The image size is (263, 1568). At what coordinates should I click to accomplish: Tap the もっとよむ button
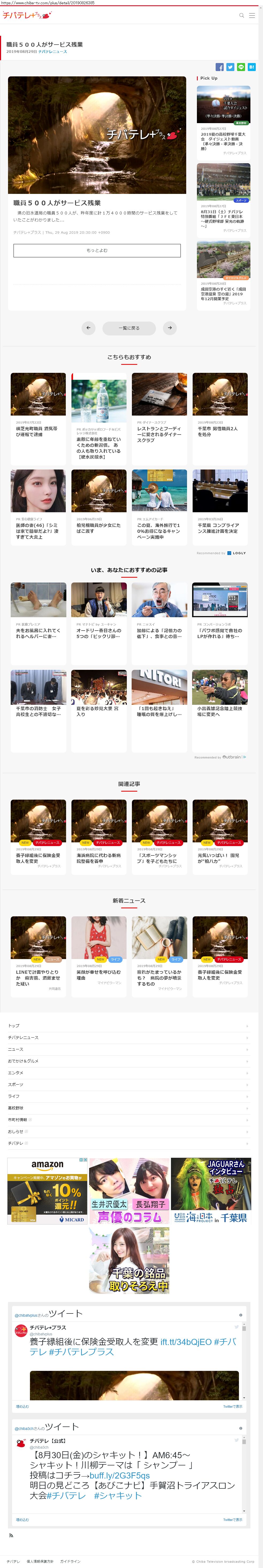pyautogui.click(x=97, y=250)
